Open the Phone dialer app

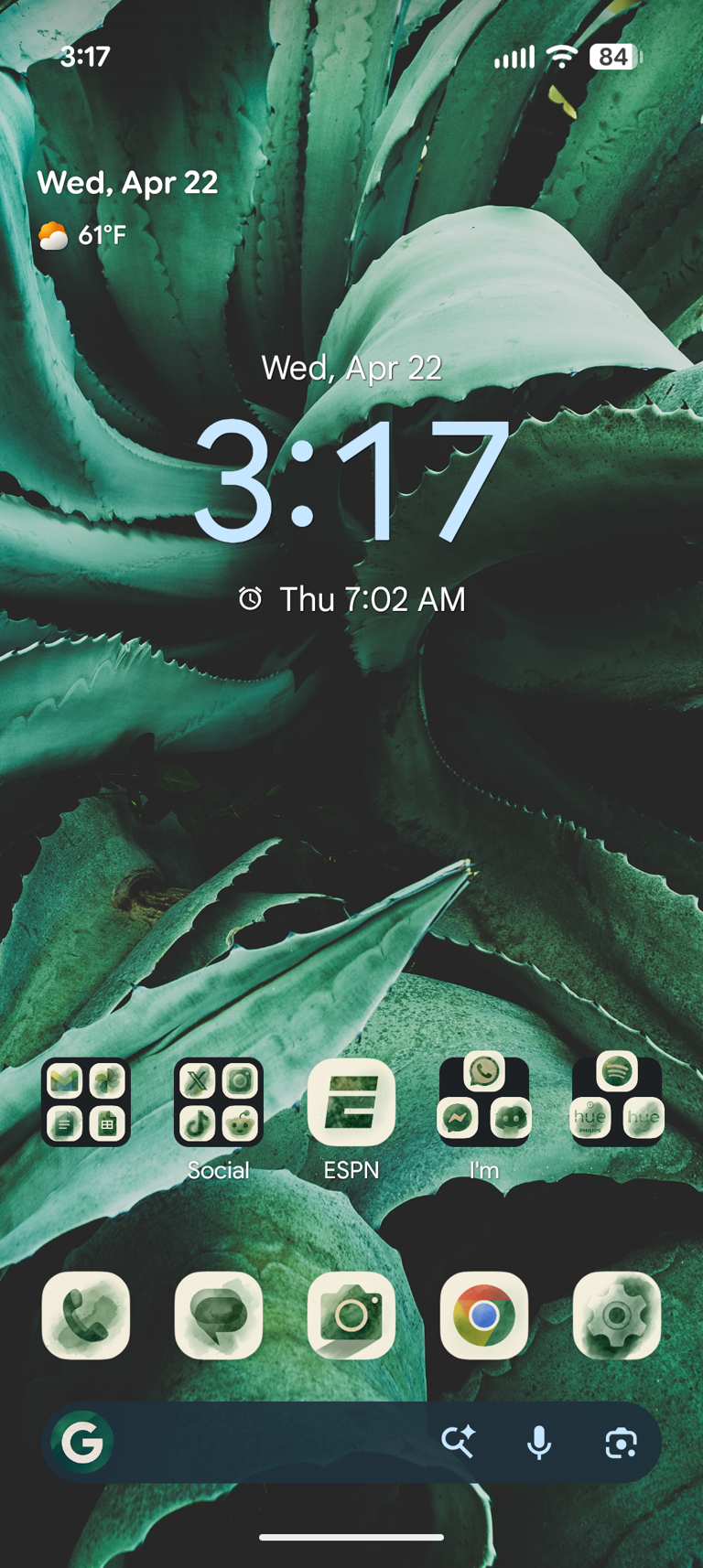click(86, 1316)
